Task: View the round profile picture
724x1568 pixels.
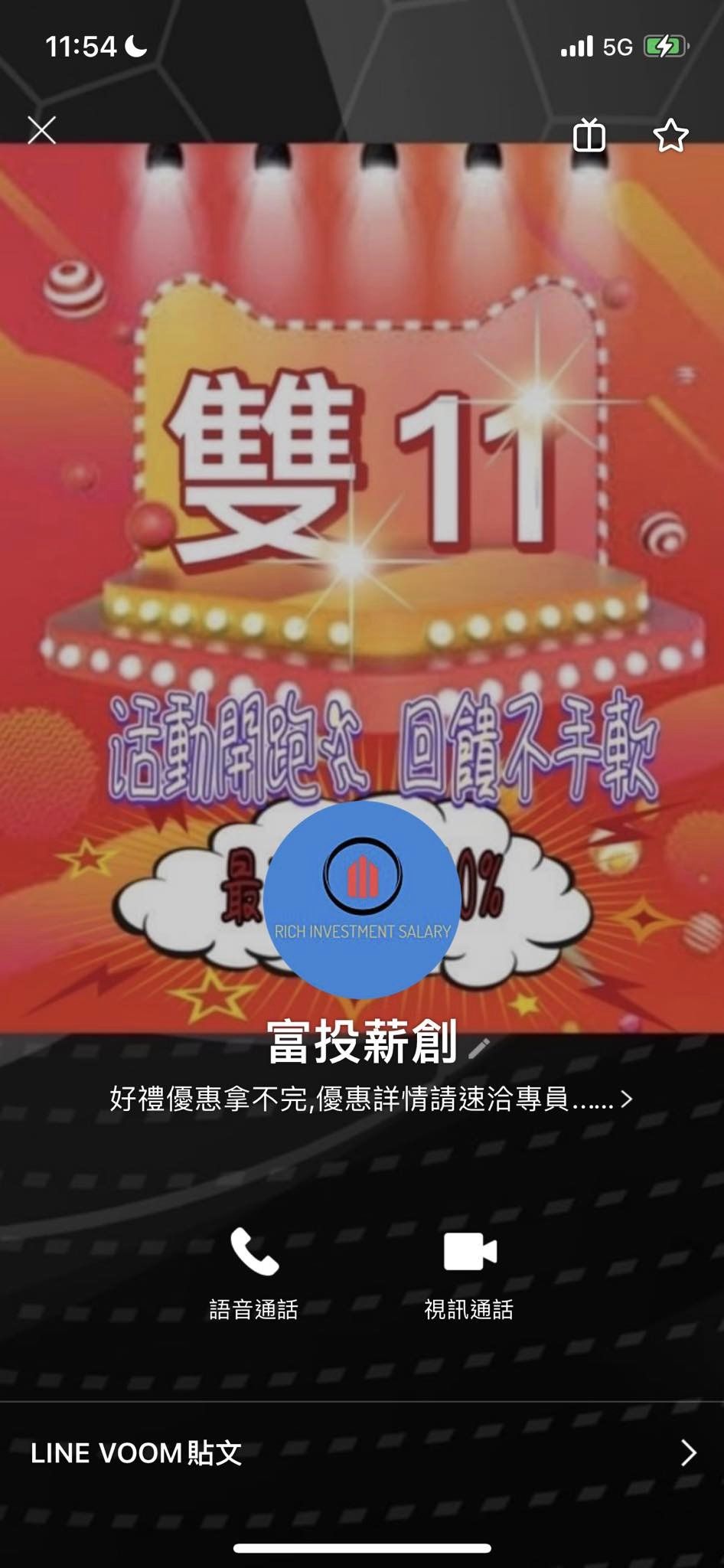Action: pyautogui.click(x=362, y=900)
